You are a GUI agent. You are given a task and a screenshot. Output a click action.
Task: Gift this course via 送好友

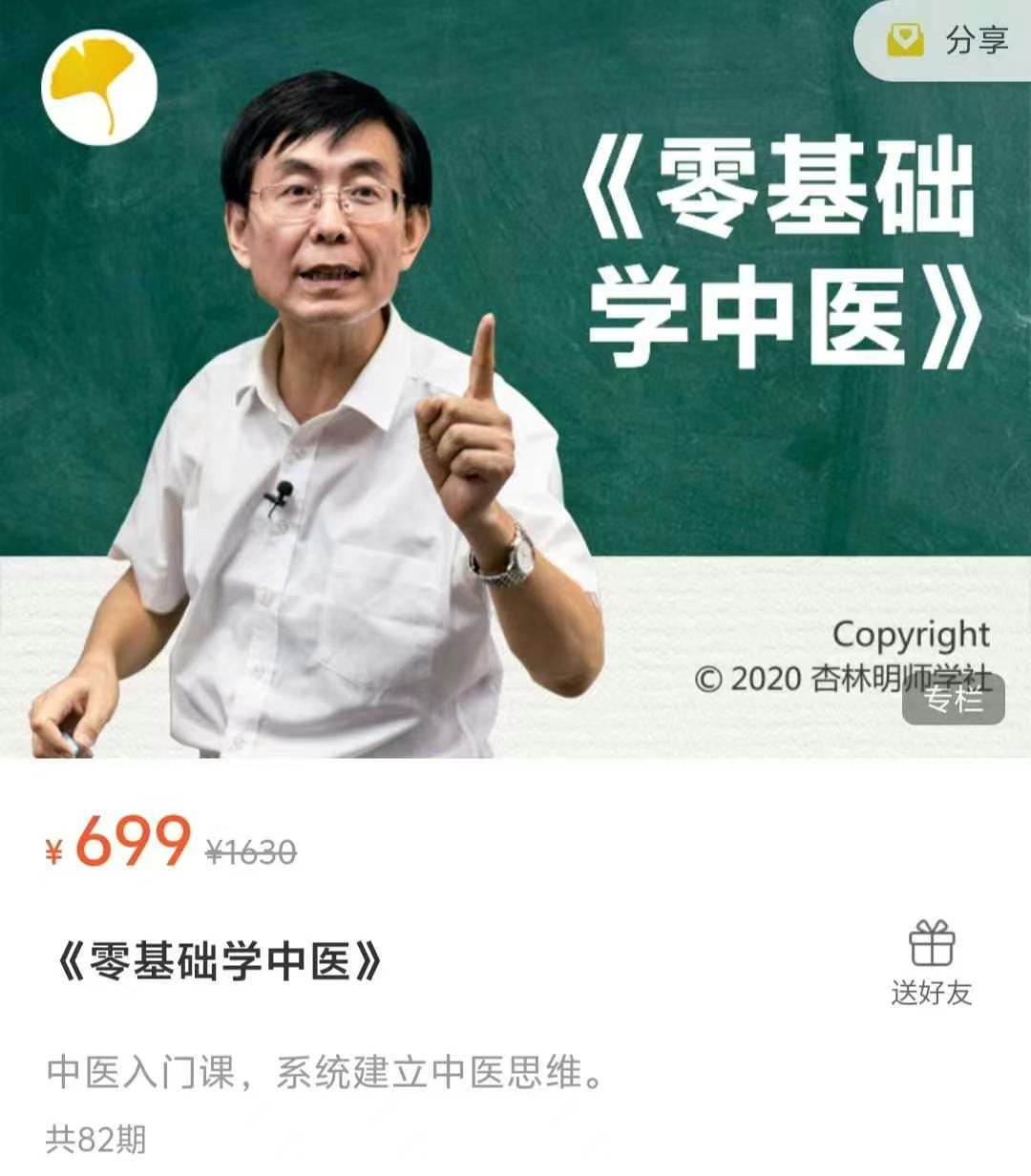[931, 962]
